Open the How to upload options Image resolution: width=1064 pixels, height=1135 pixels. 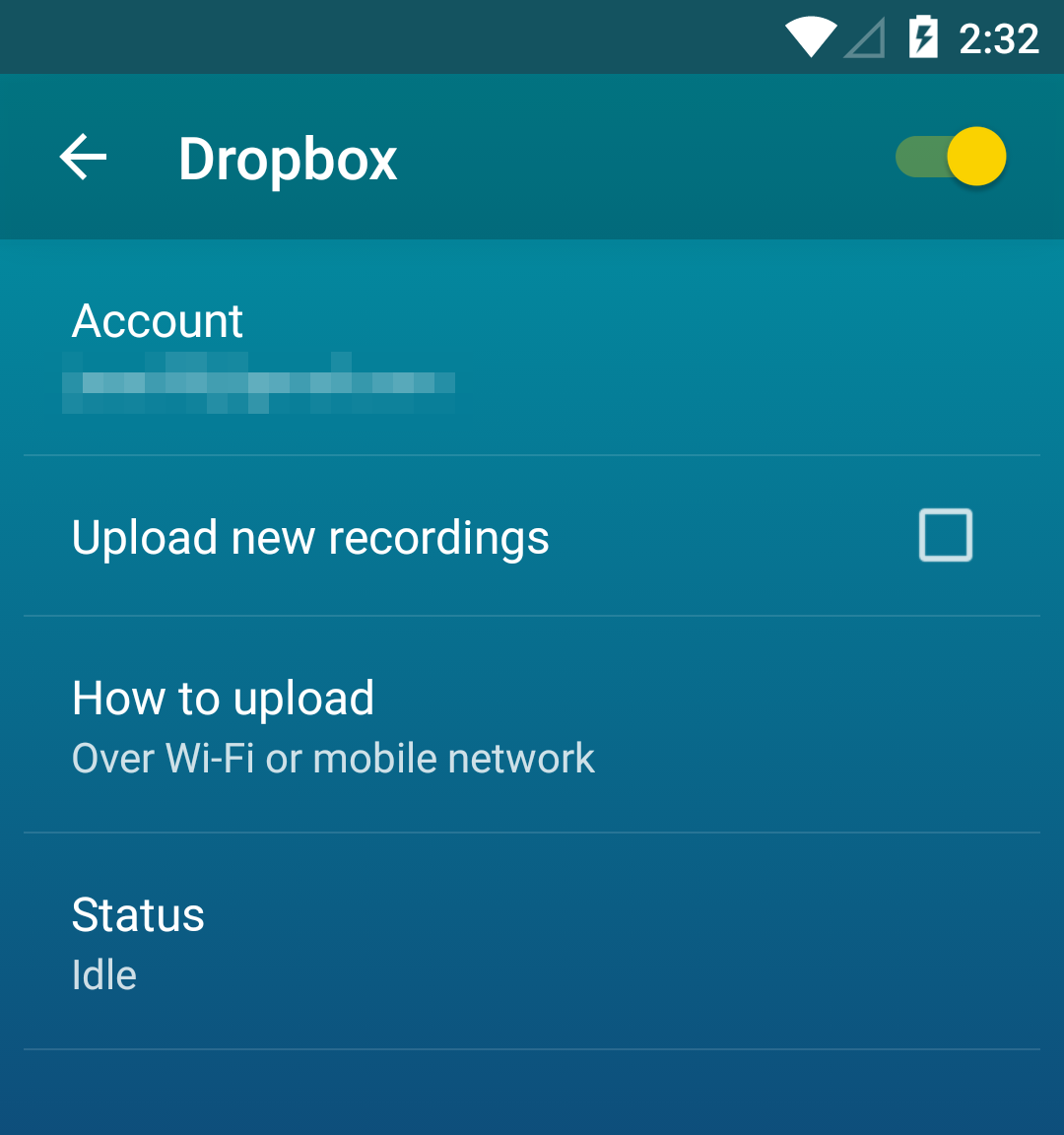point(532,727)
